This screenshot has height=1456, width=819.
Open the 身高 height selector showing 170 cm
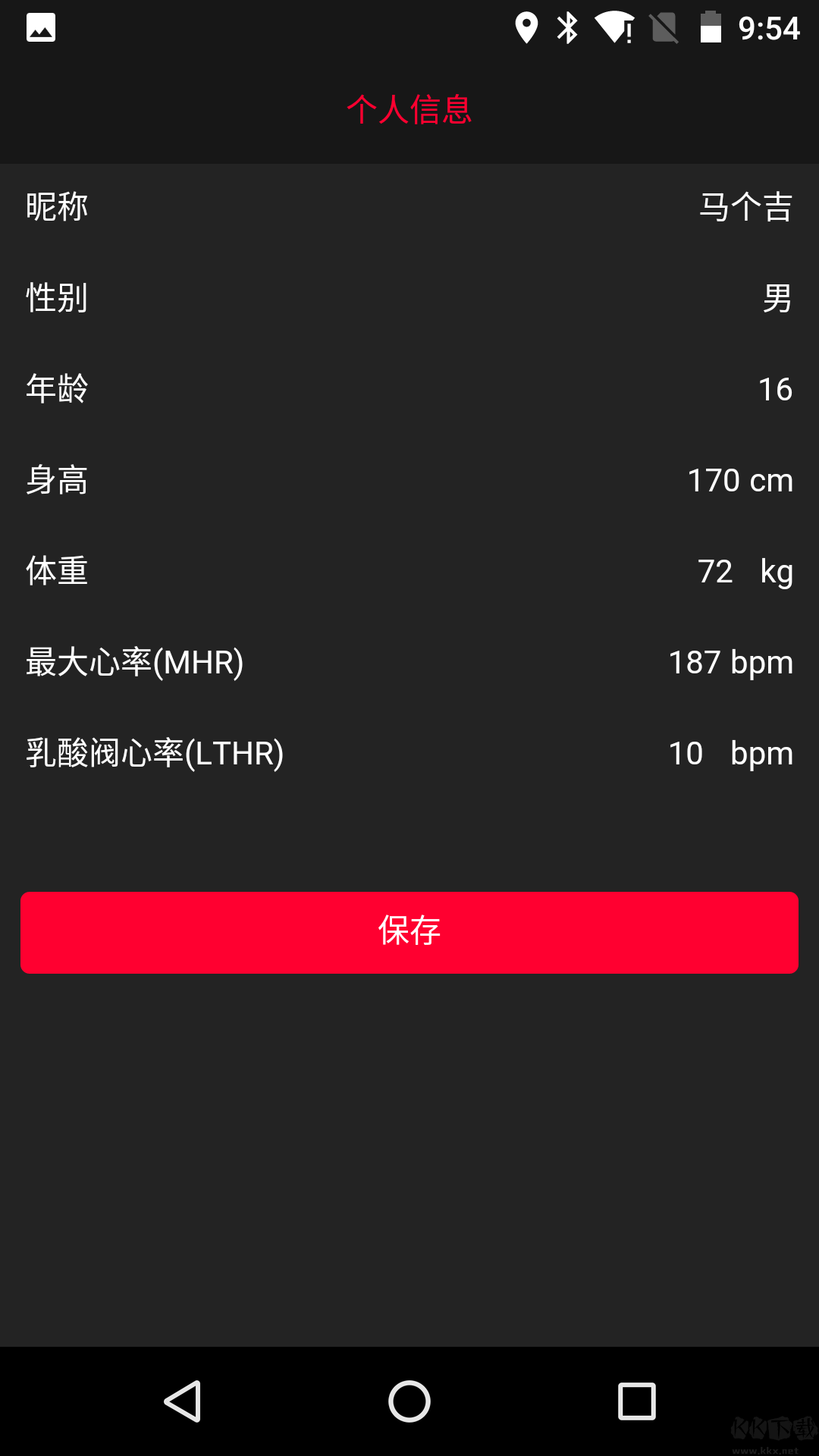pyautogui.click(x=409, y=480)
